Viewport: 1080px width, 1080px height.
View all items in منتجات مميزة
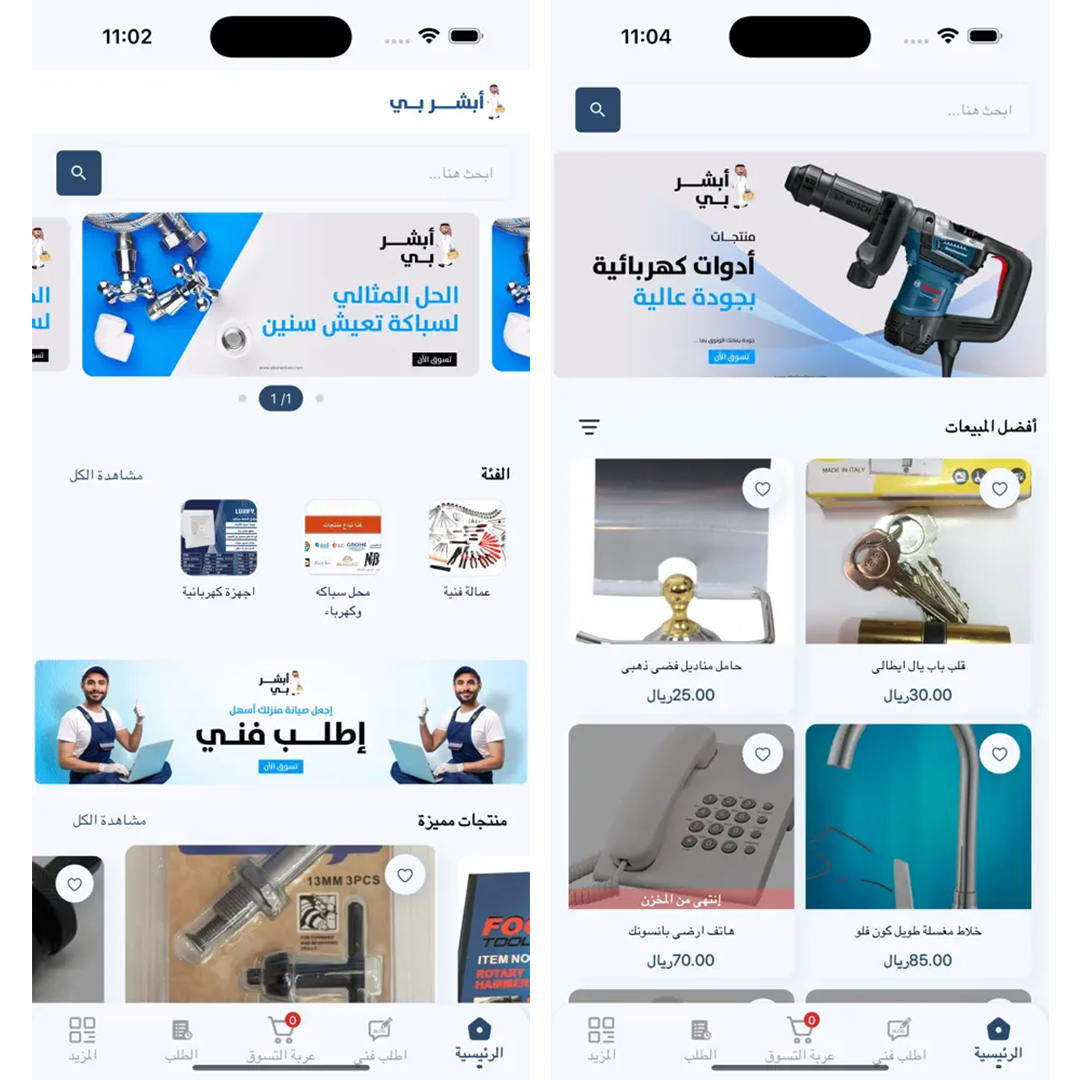click(x=109, y=820)
